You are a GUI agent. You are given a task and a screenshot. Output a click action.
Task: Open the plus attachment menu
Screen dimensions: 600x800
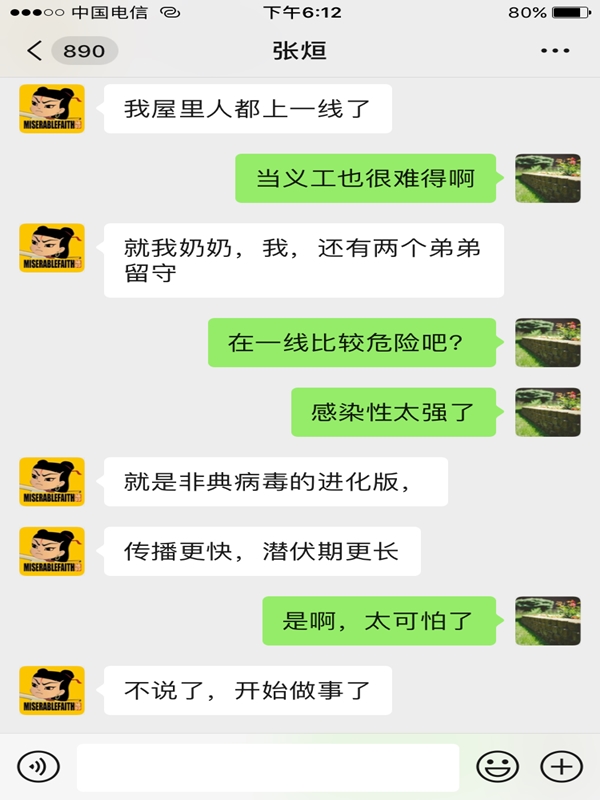(561, 767)
